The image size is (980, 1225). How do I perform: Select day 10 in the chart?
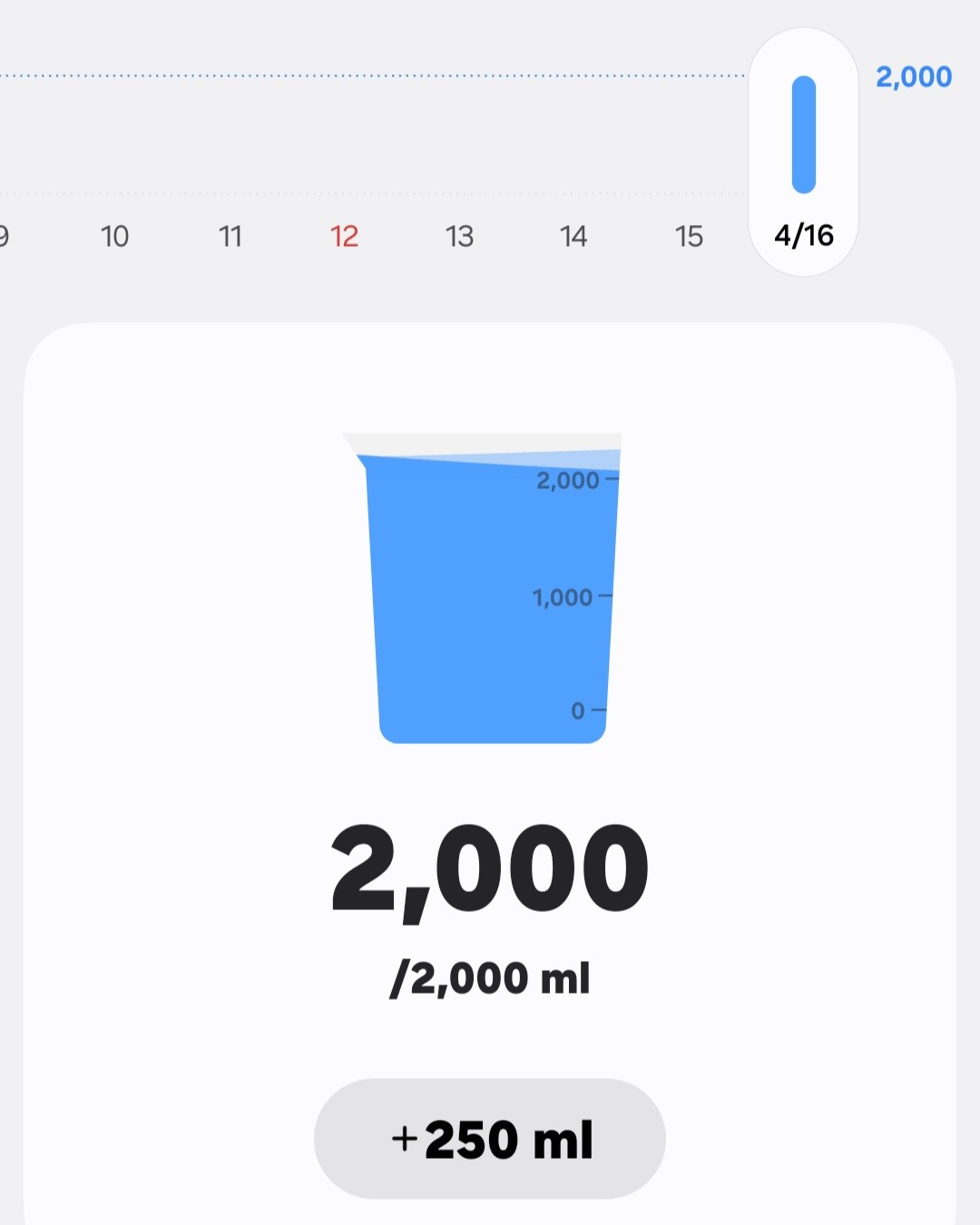[114, 236]
